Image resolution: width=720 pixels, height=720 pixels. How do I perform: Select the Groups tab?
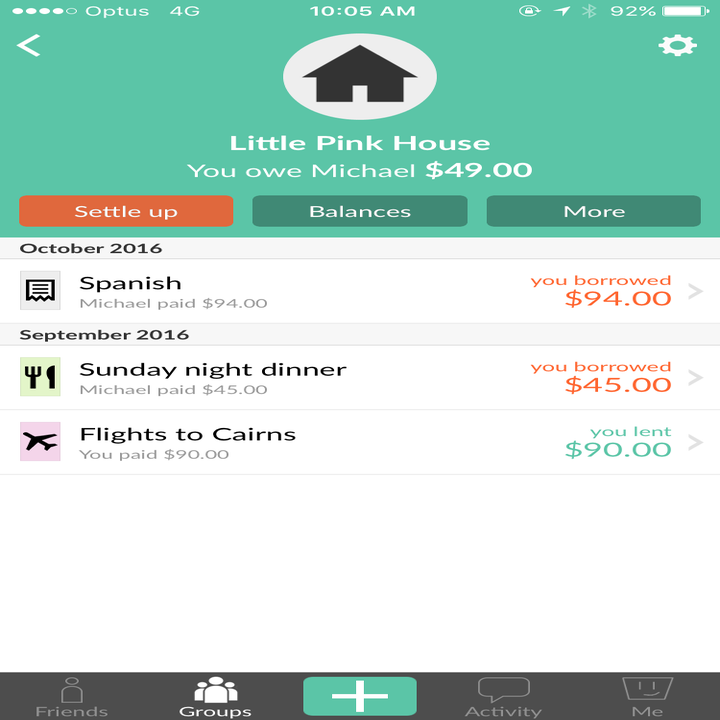[215, 697]
